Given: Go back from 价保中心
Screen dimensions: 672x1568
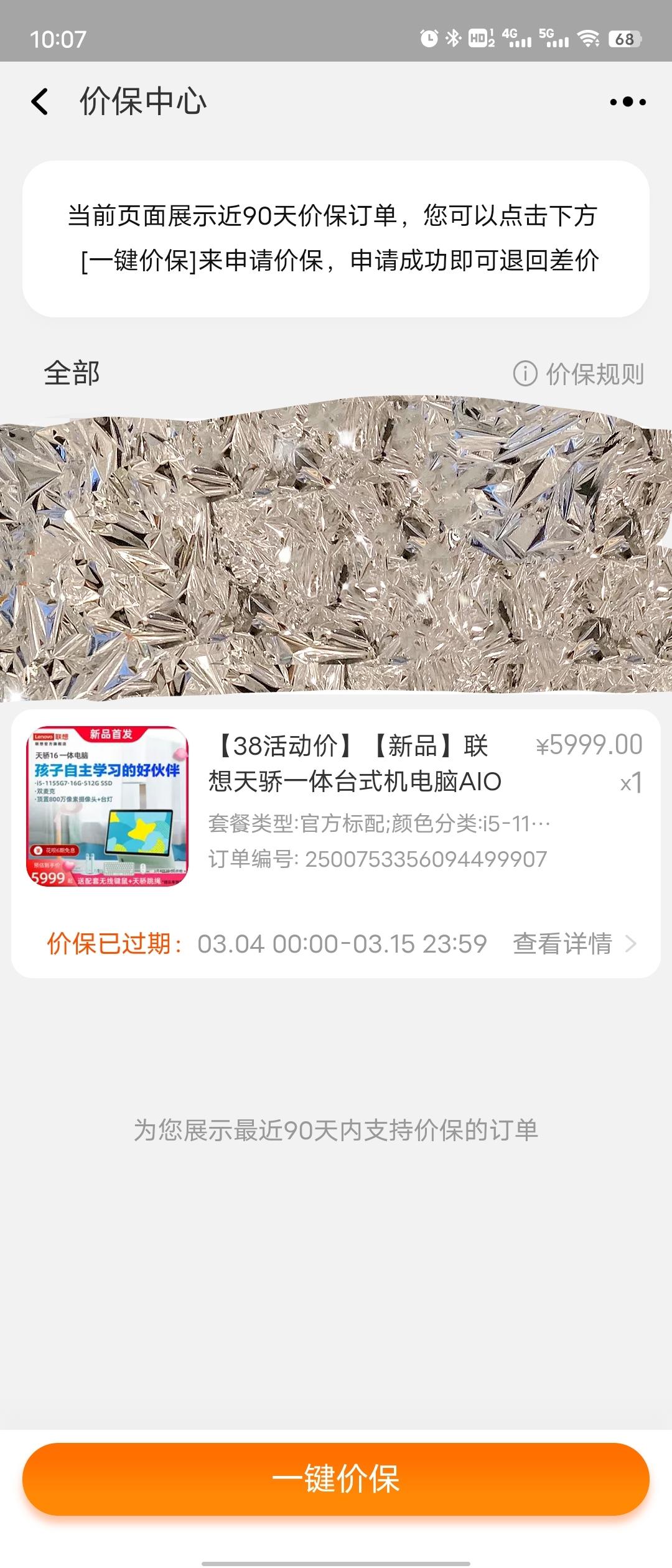Looking at the screenshot, I should (40, 101).
